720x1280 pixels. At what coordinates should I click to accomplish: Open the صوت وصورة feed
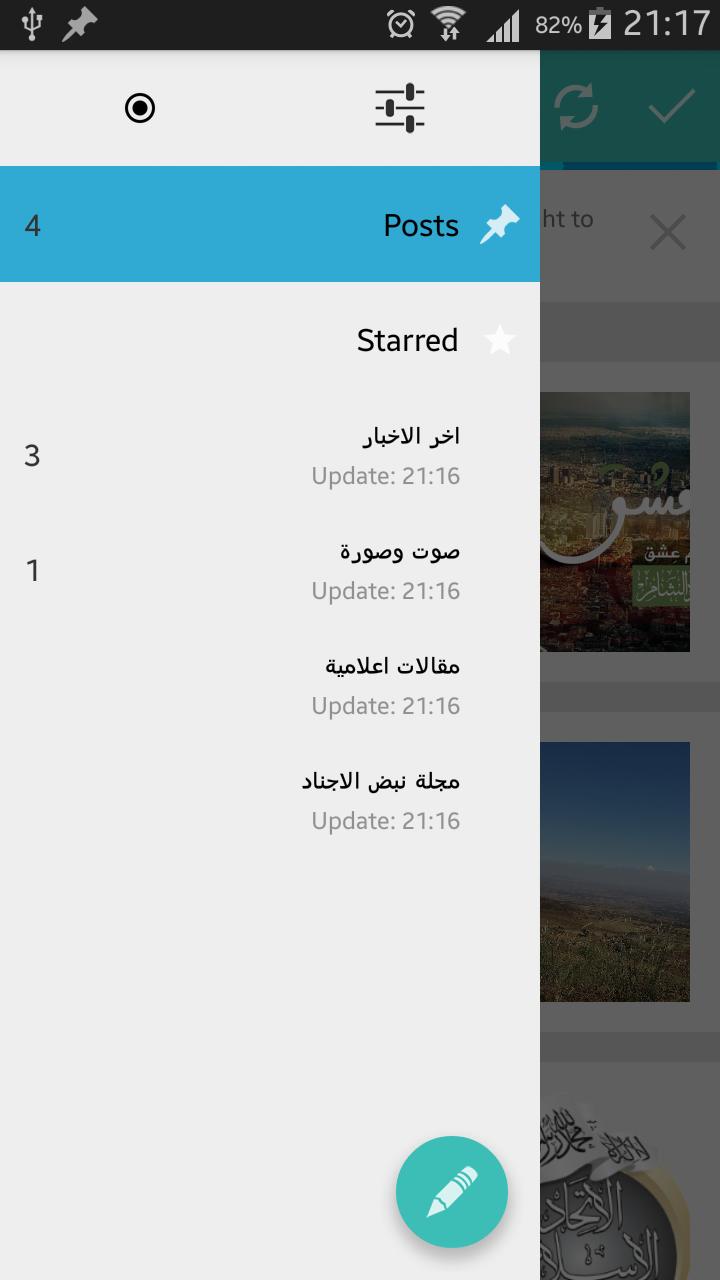pos(270,570)
